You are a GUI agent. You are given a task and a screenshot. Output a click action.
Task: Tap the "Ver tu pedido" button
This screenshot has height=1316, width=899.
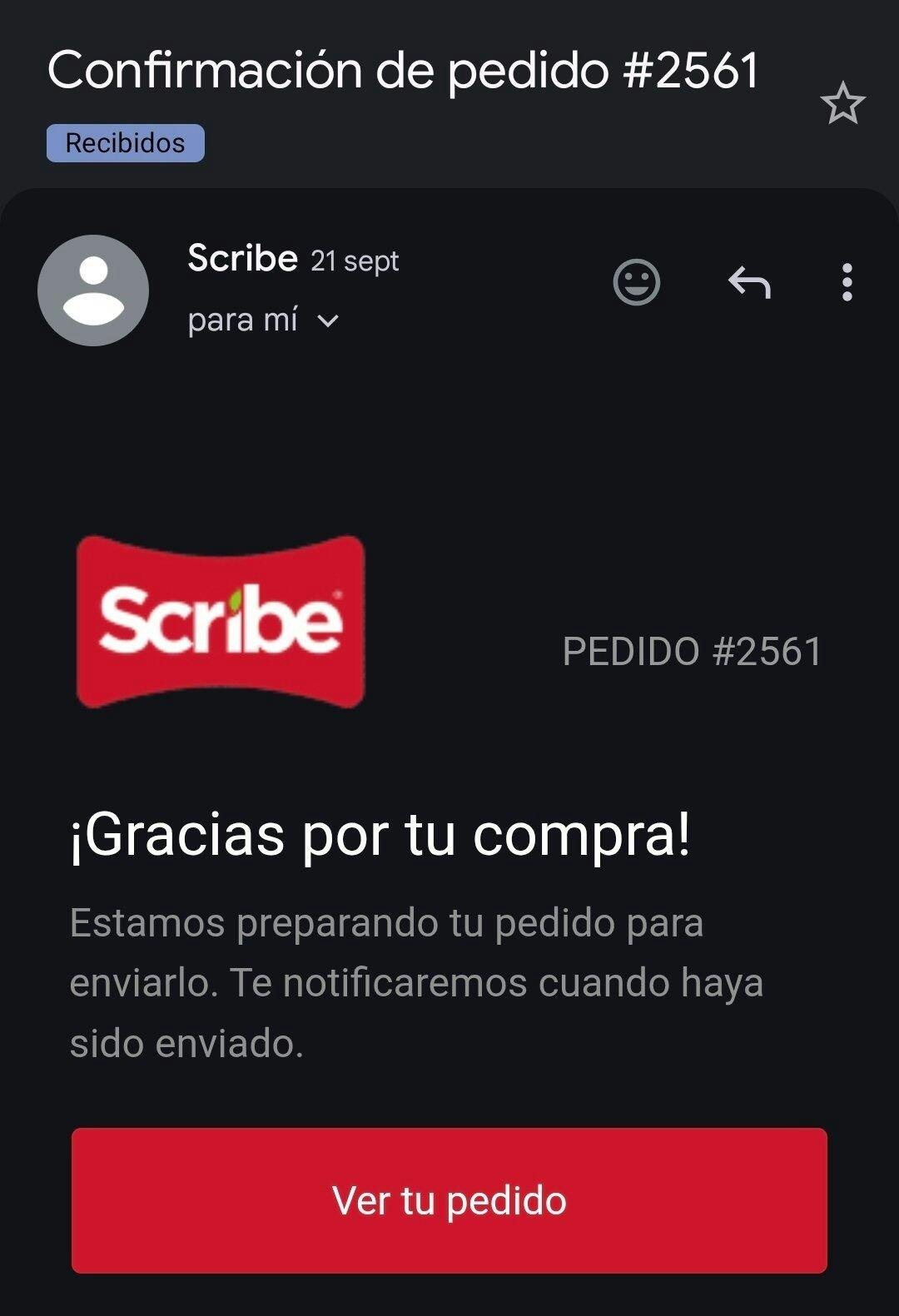coord(449,1199)
